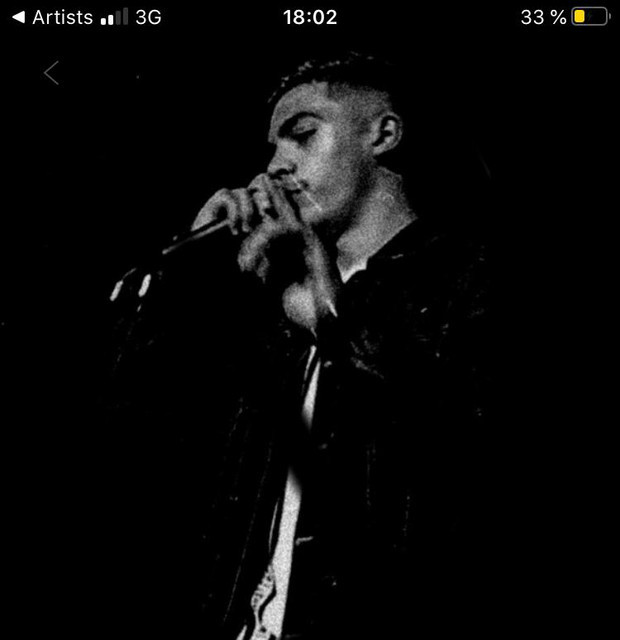Go back using the chevron arrow

coord(52,73)
